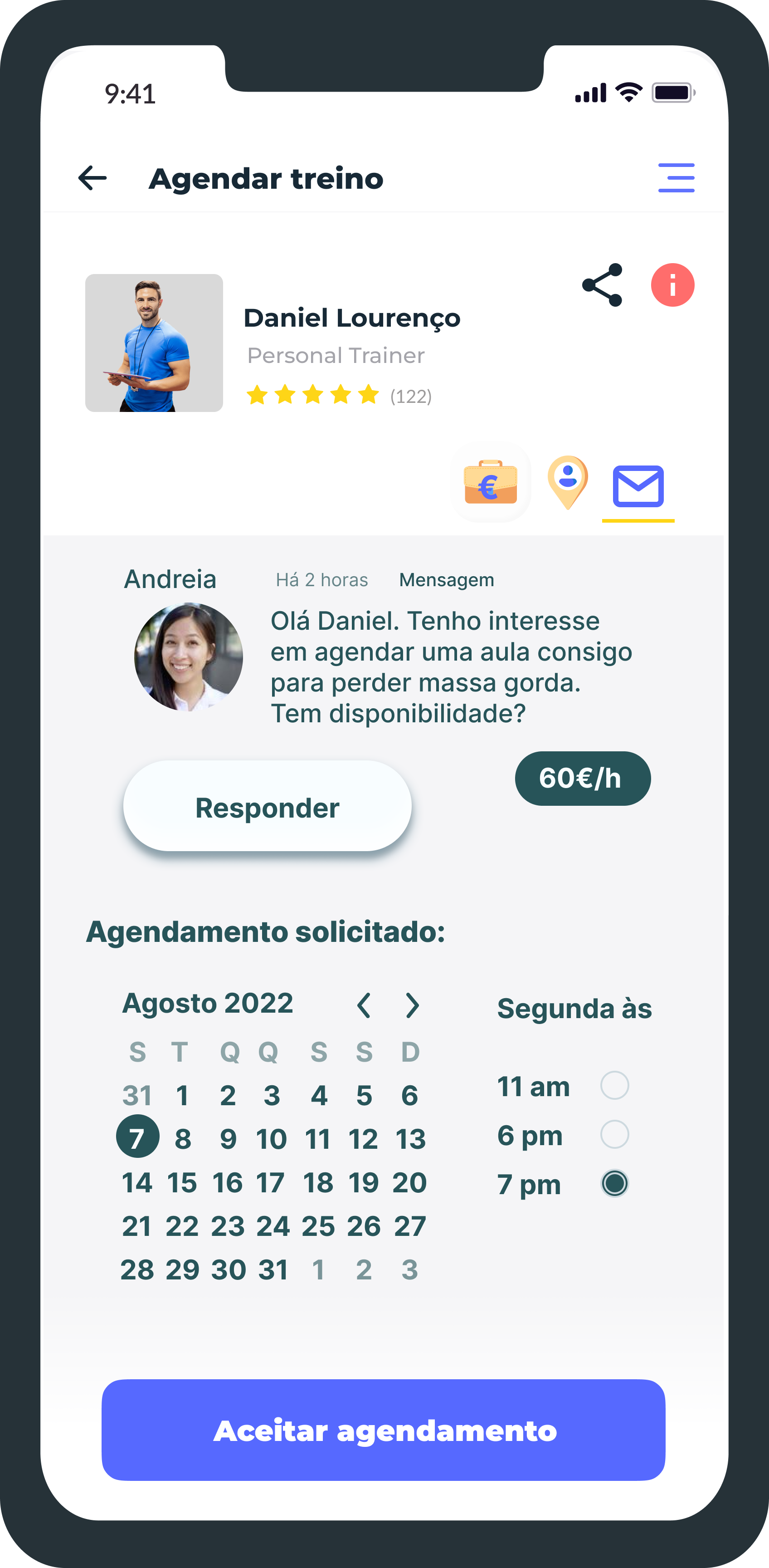
Task: Open the navigation hamburger menu
Action: coord(676,177)
